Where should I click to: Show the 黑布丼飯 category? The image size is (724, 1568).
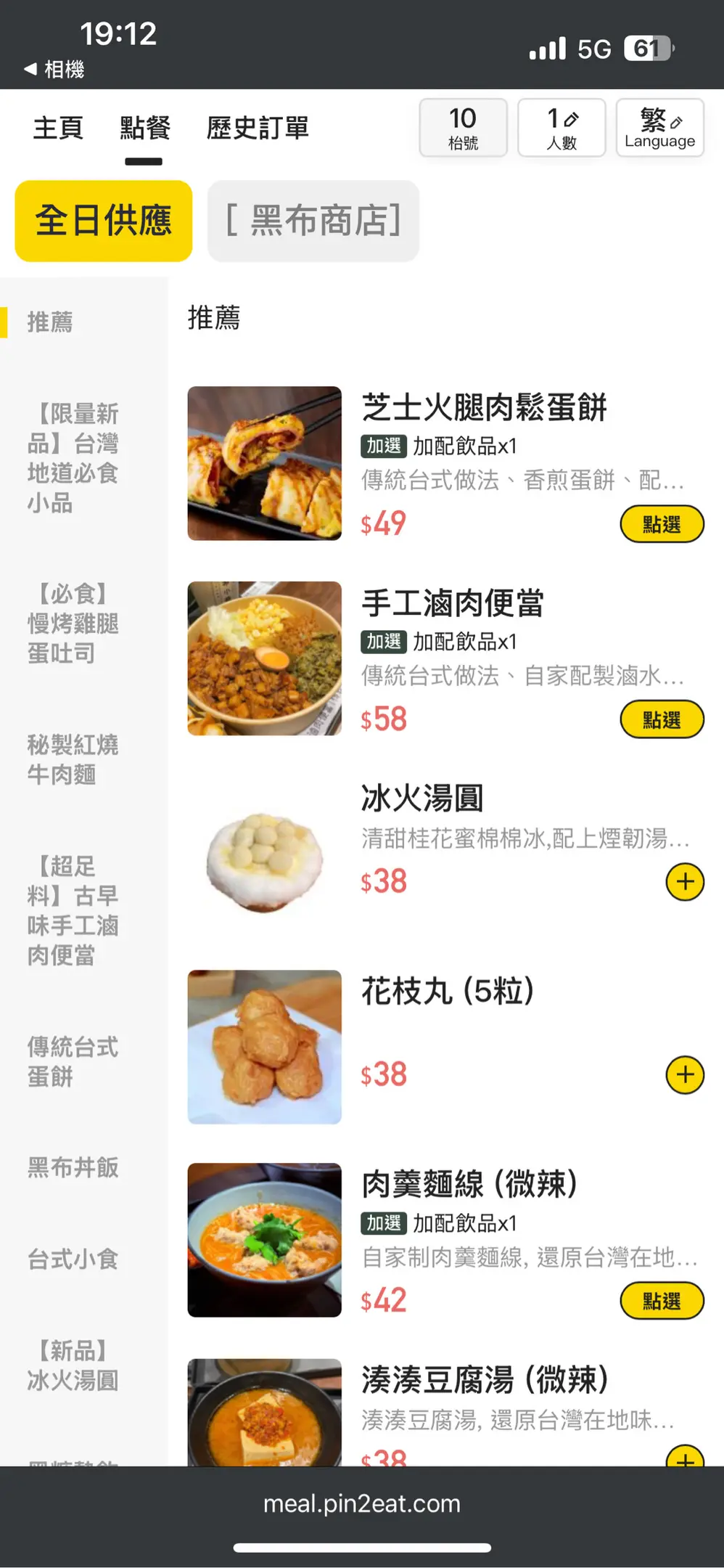73,1167
